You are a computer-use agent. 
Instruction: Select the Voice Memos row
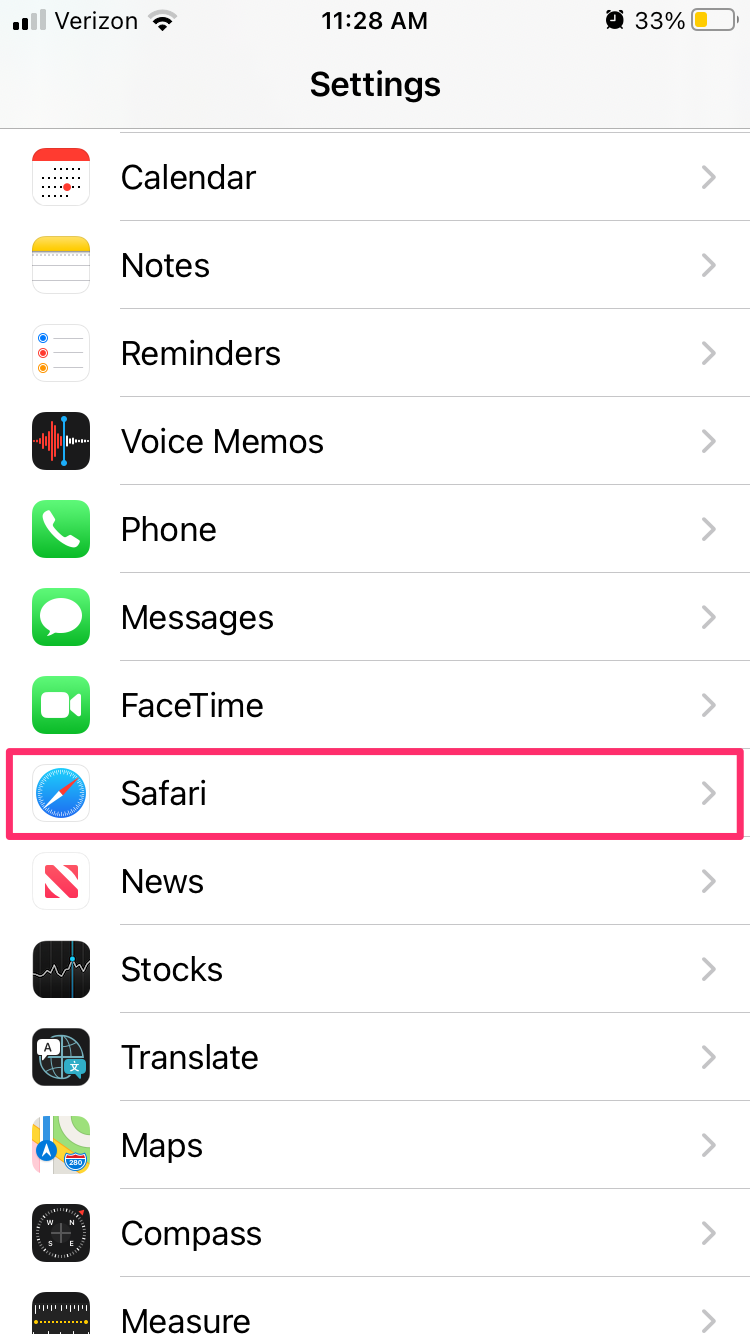tap(375, 442)
